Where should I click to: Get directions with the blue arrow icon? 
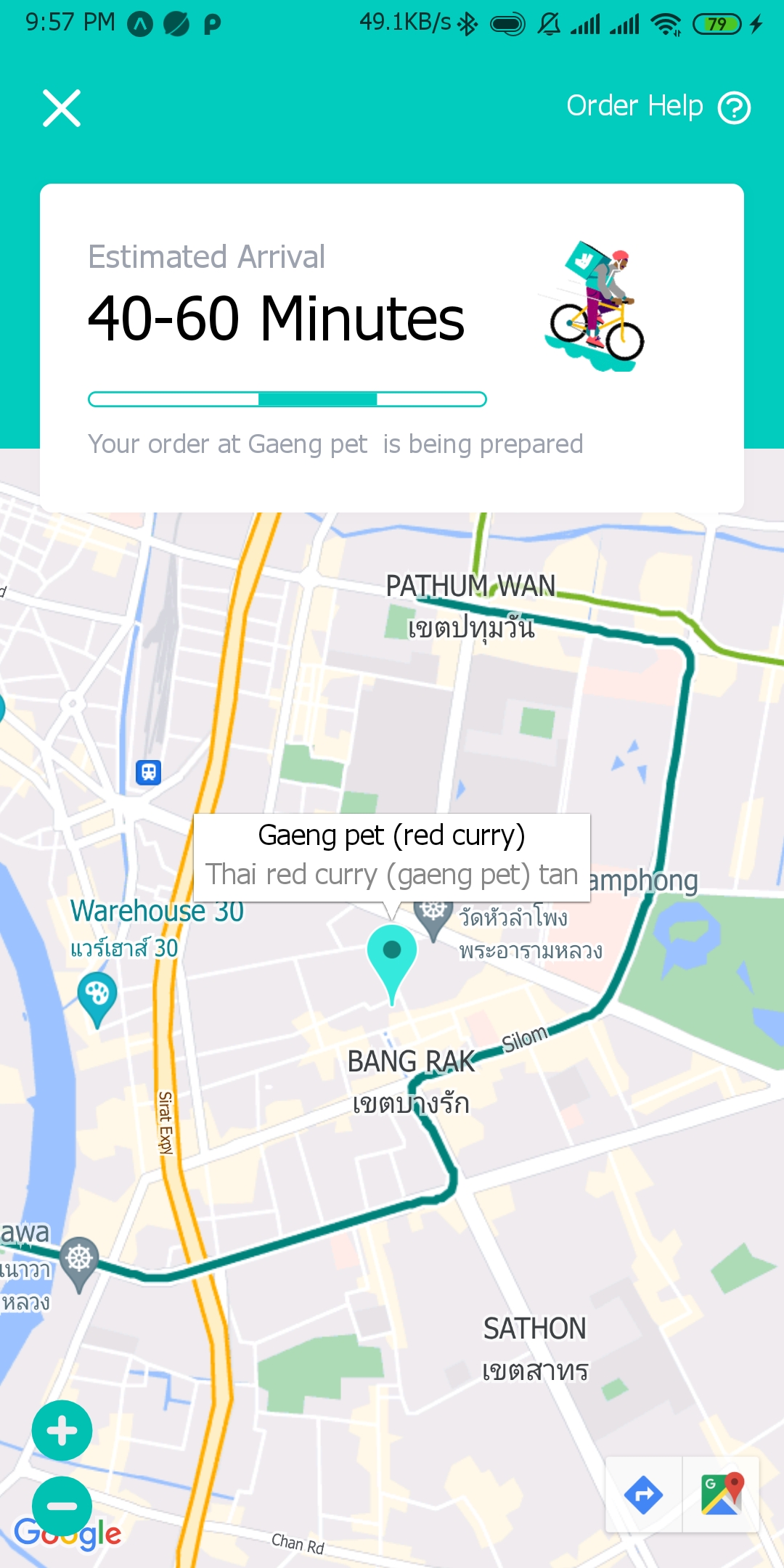(x=643, y=1495)
